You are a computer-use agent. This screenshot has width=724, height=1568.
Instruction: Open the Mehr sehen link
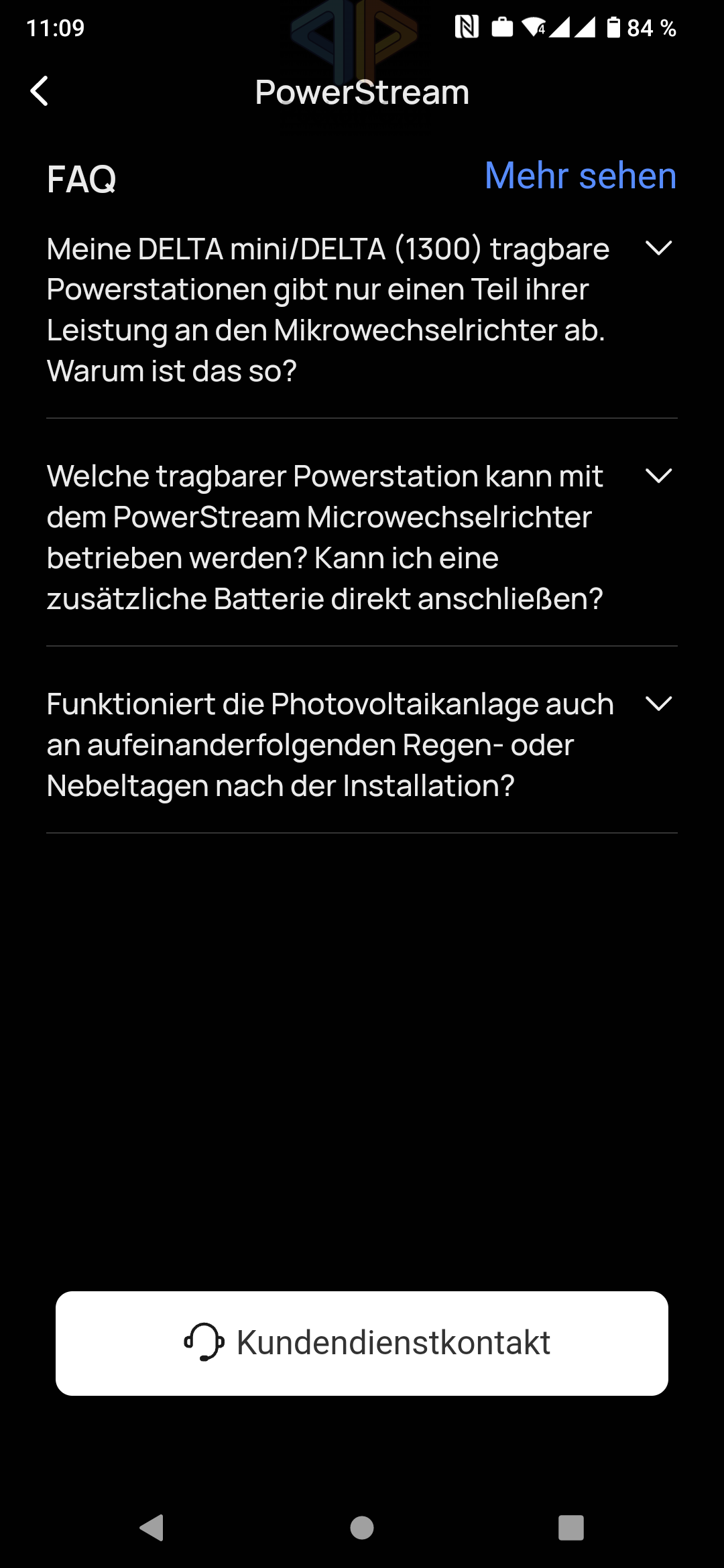click(x=580, y=176)
